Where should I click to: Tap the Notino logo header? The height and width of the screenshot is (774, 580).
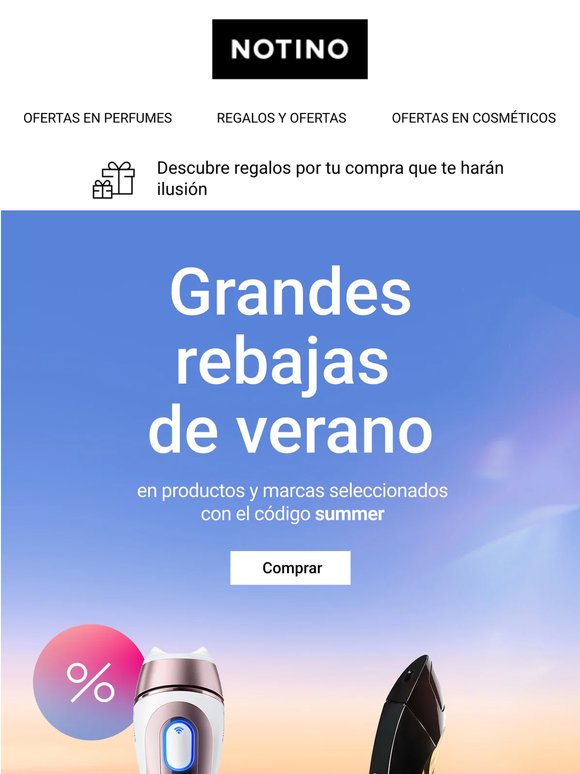(x=290, y=49)
